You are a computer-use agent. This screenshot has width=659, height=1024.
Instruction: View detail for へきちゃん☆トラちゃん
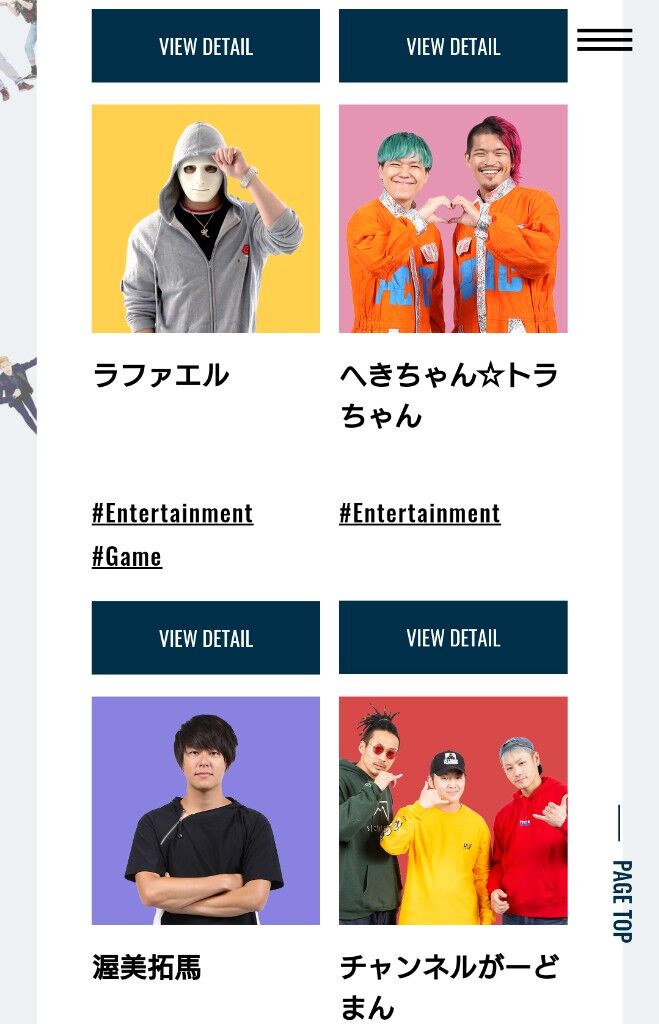453,638
